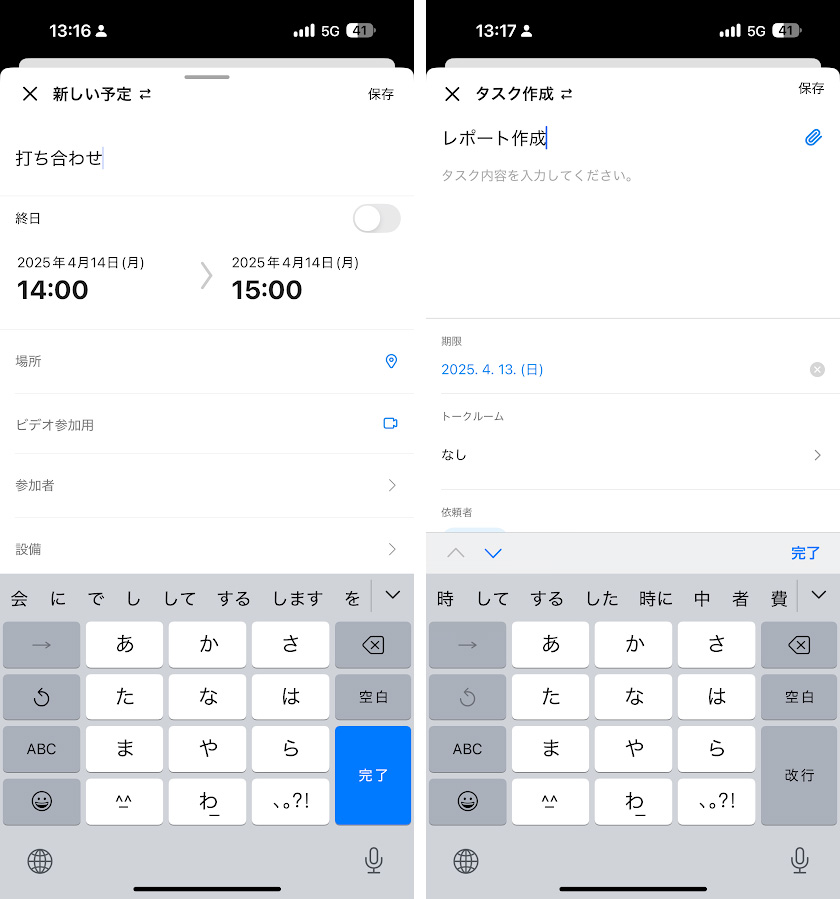Image resolution: width=840 pixels, height=899 pixels.
Task: Toggle the 終日 all-day switch
Action: (376, 218)
